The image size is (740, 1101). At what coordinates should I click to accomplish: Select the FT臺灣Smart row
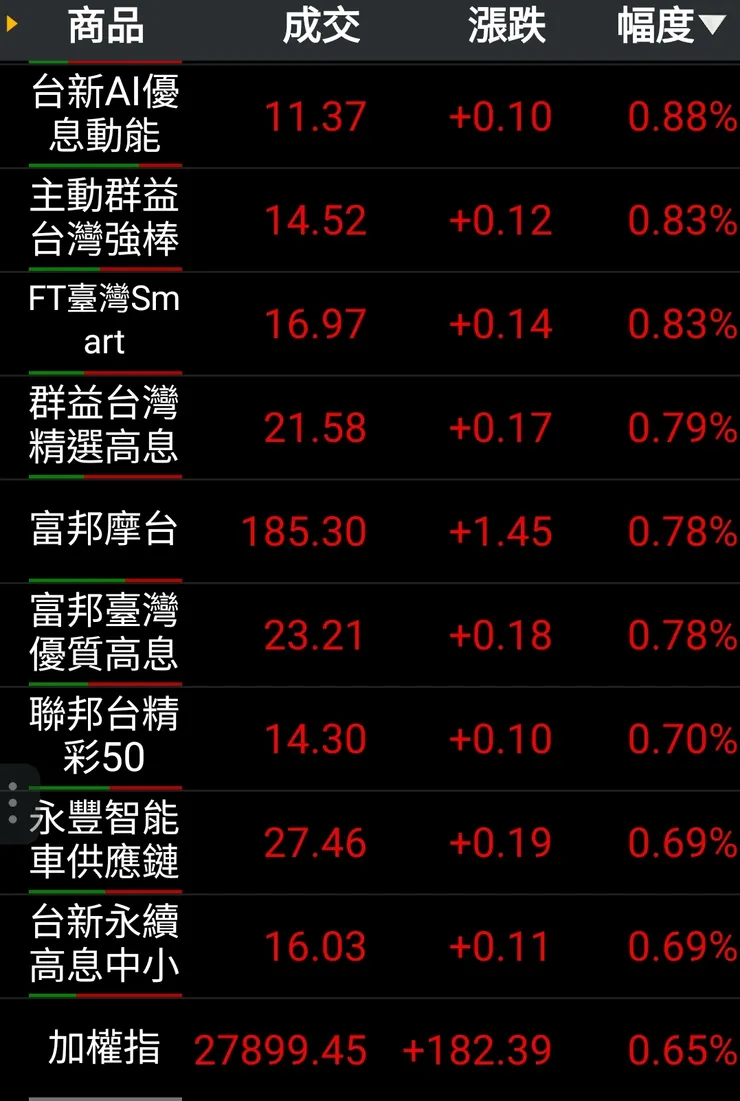105,322
